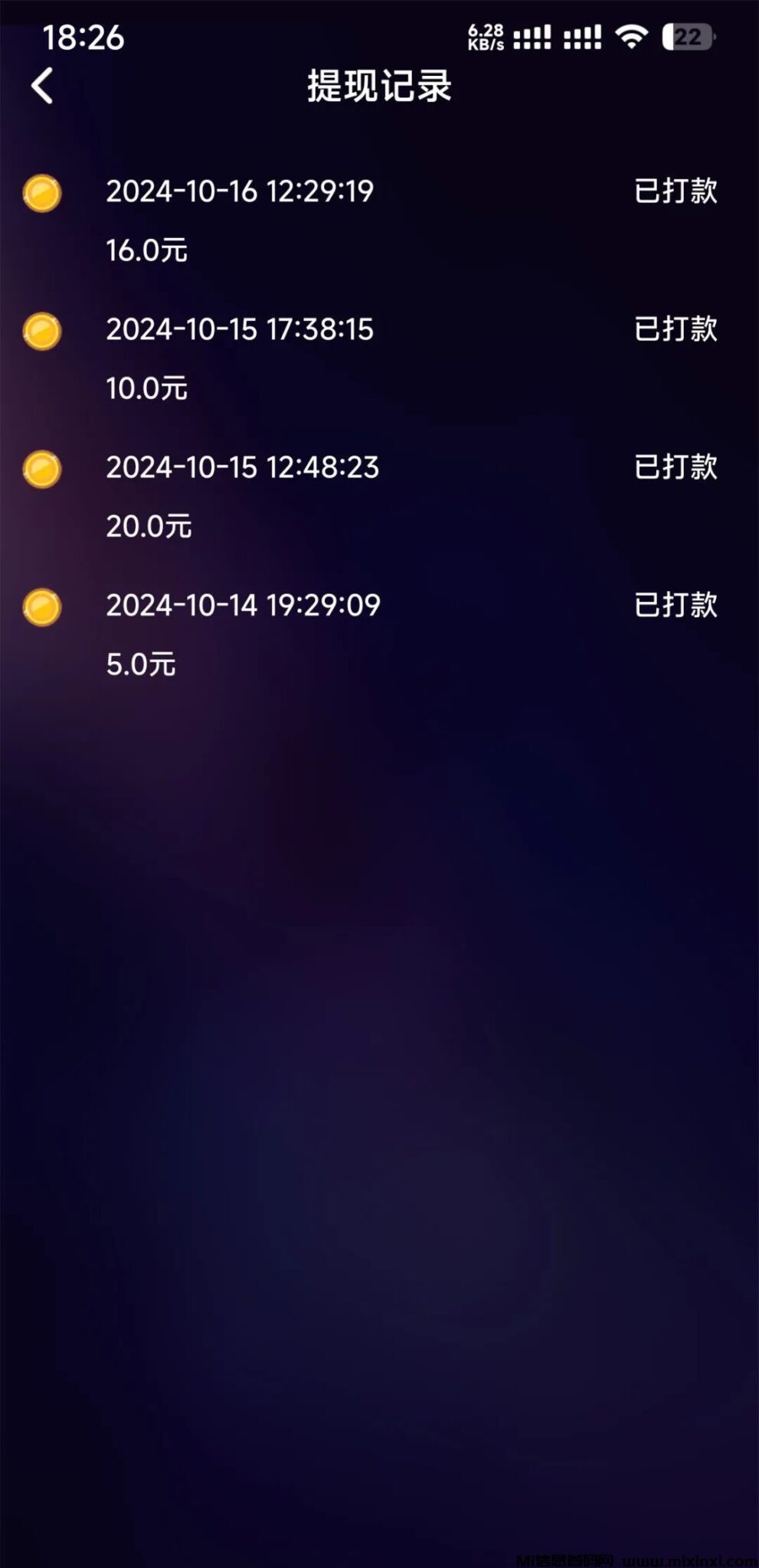This screenshot has height=1568, width=759.
Task: Tap the coin icon beside the 5.0元 record
Action: point(42,607)
